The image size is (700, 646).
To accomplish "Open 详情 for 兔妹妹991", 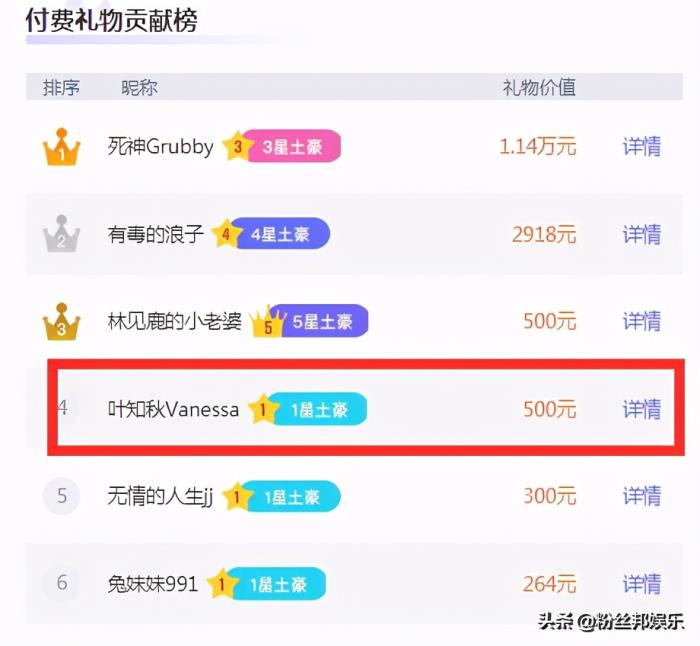I will [641, 583].
